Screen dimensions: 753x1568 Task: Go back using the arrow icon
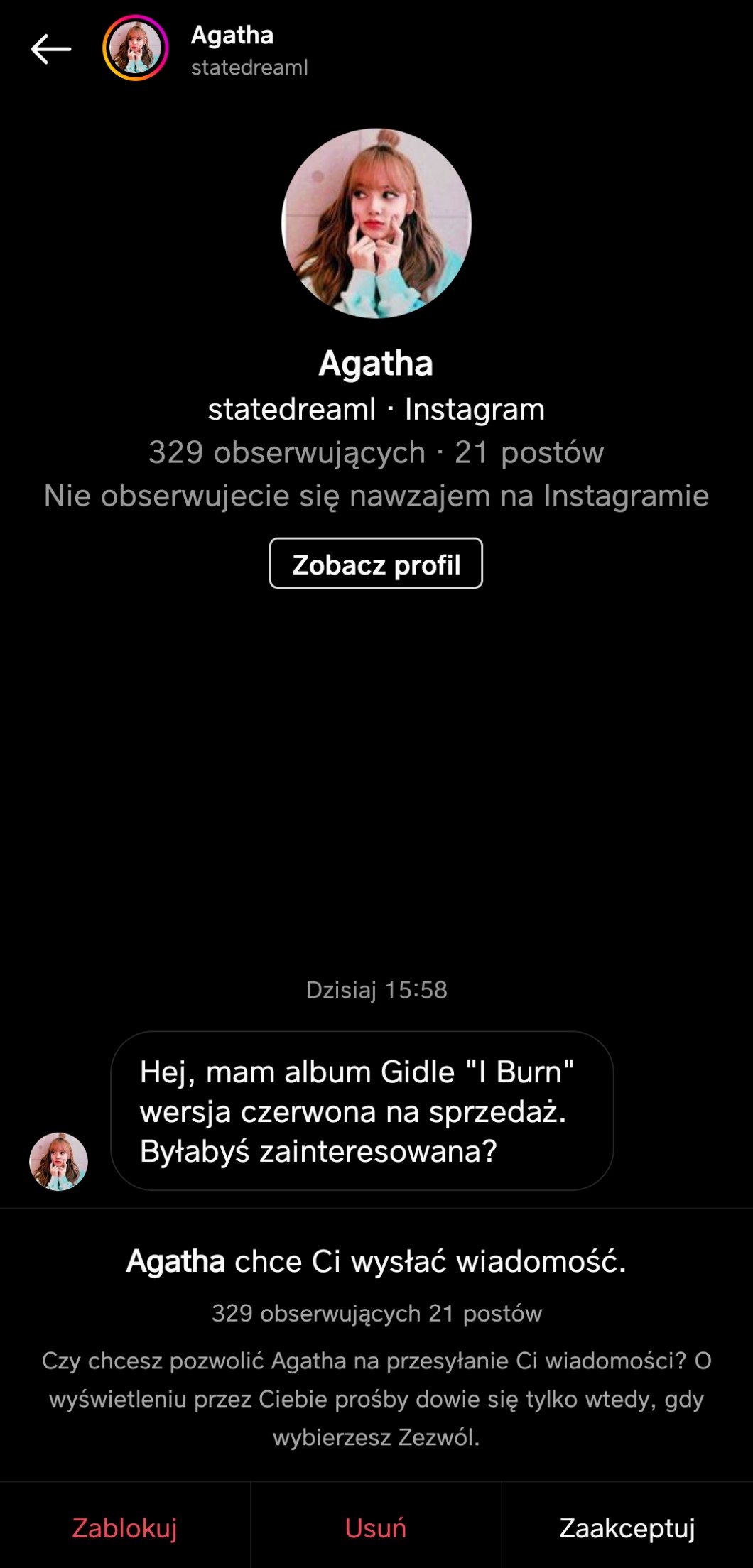pos(51,50)
